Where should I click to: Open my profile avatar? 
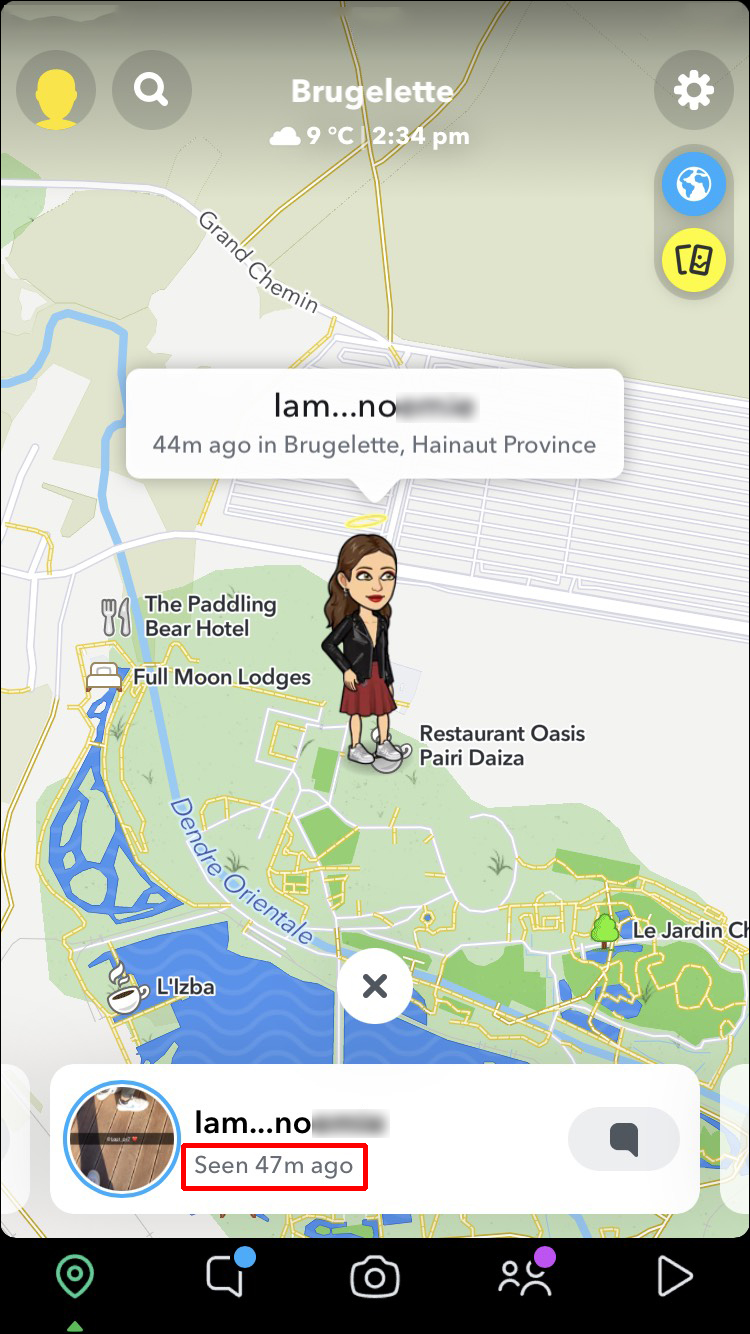(56, 91)
